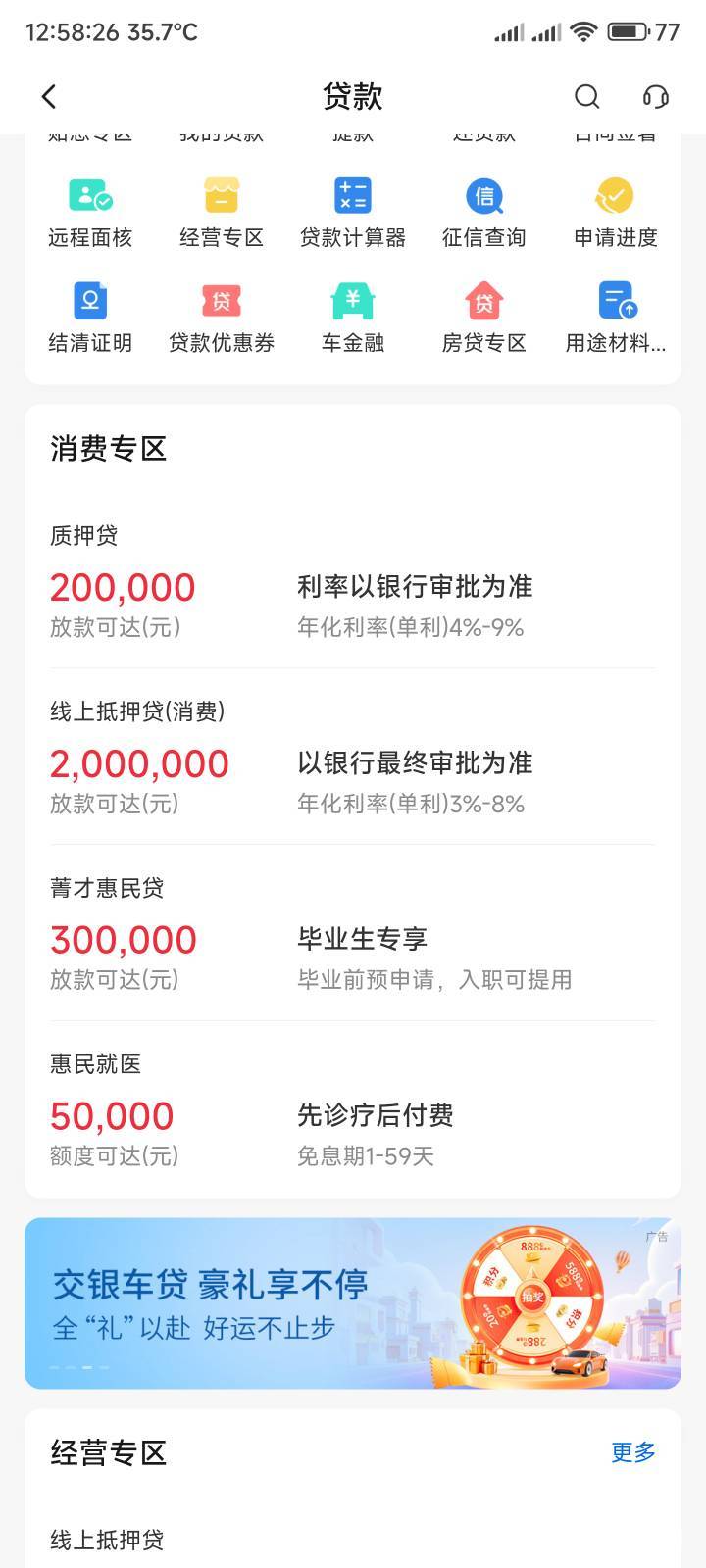Open the 交银车贷 promotional banner
This screenshot has width=706, height=1568.
coord(353,1303)
